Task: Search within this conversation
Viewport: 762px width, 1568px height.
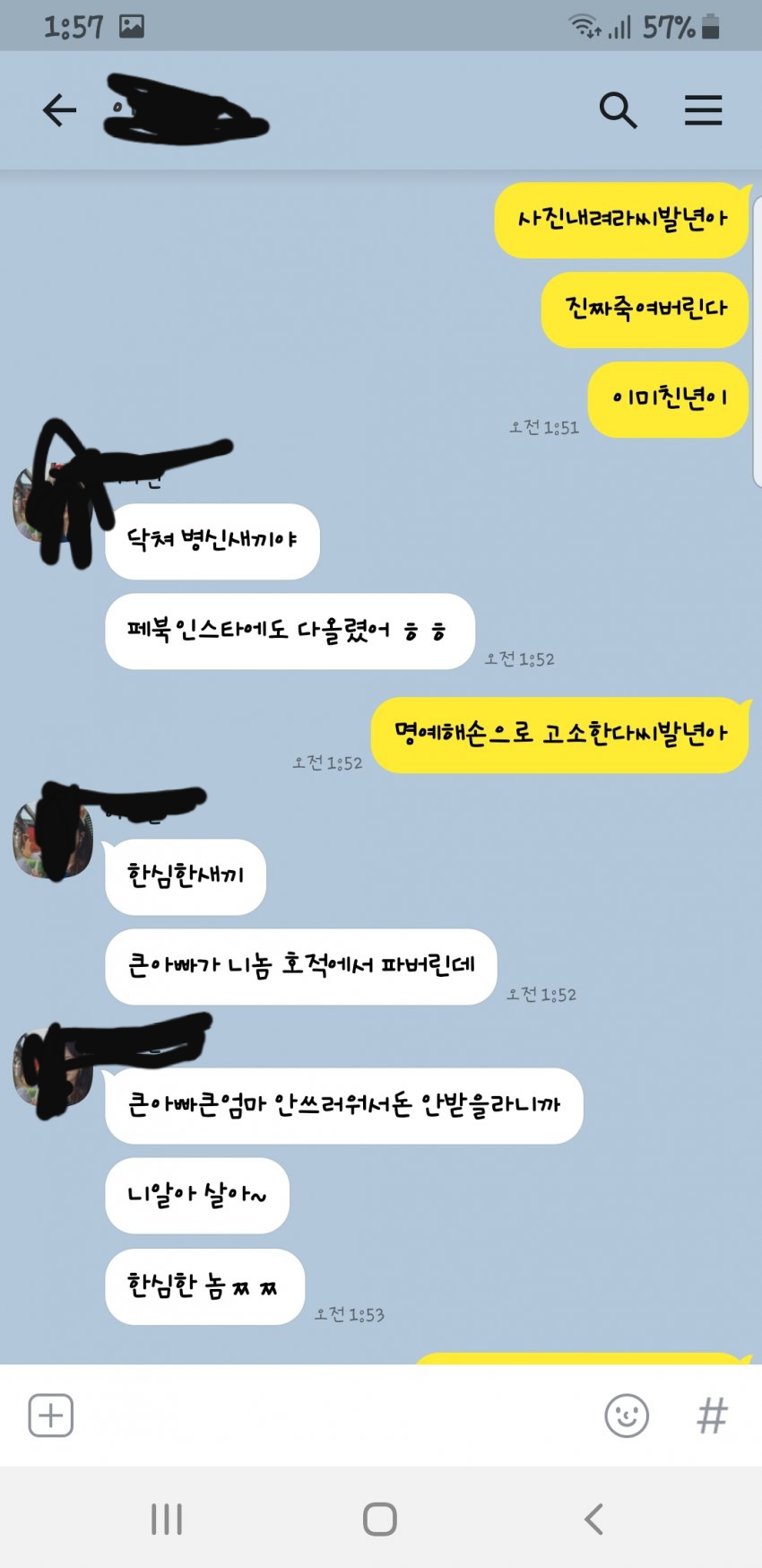Action: [618, 110]
